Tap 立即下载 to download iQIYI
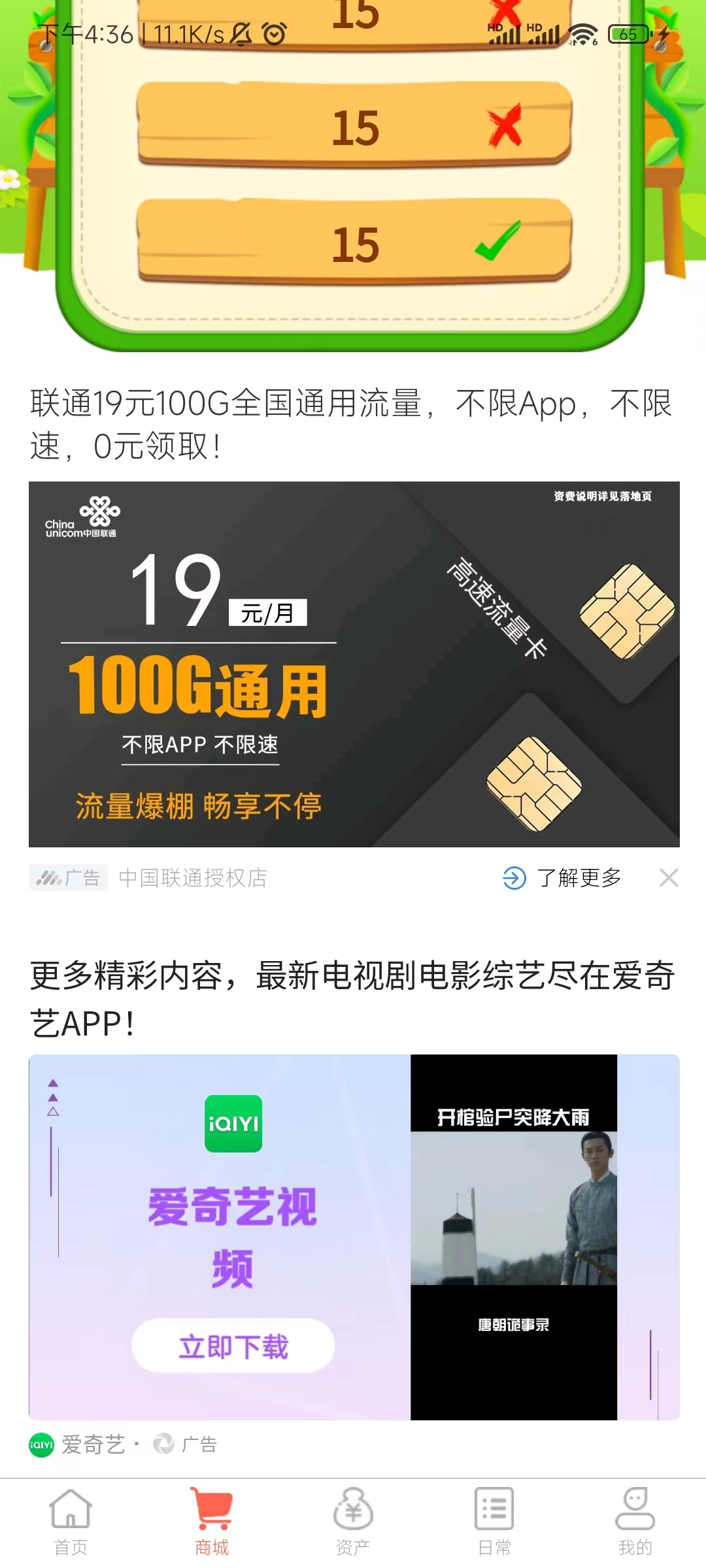Viewport: 706px width, 1568px height. click(233, 1346)
